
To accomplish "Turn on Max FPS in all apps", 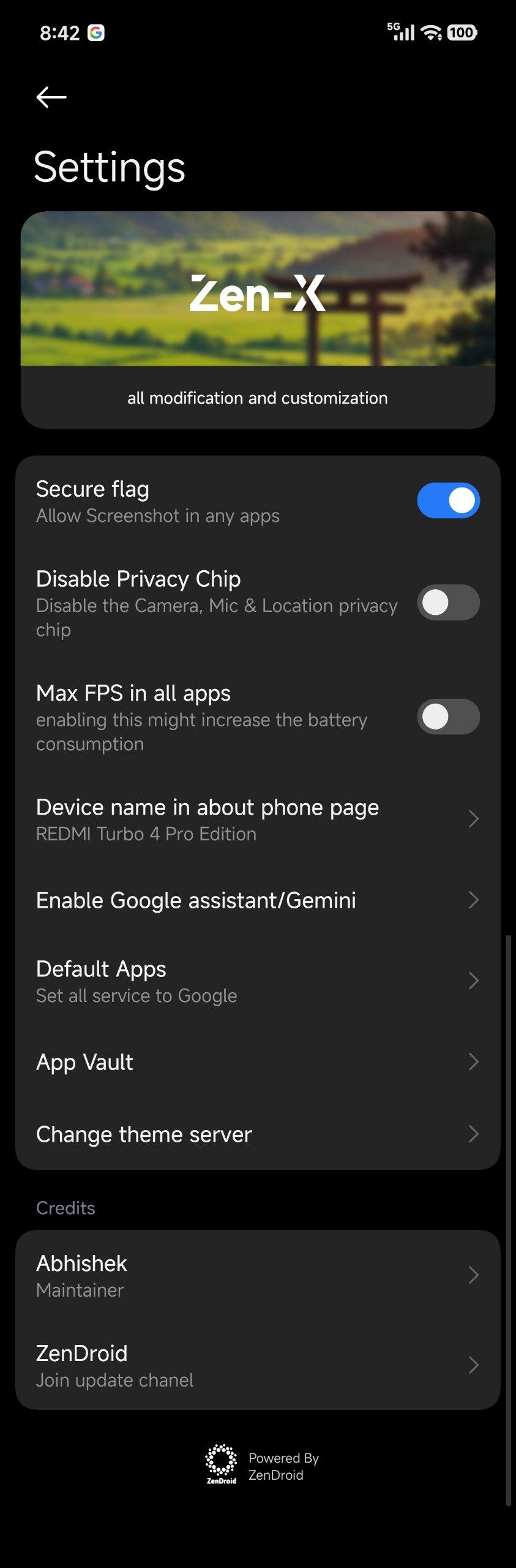I will click(x=448, y=717).
